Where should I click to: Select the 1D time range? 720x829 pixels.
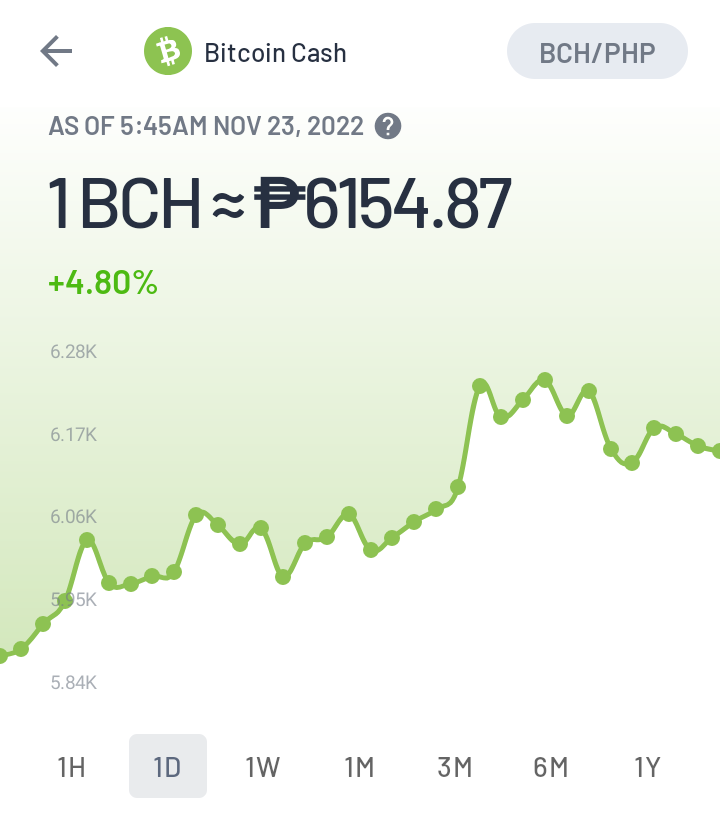pyautogui.click(x=168, y=767)
